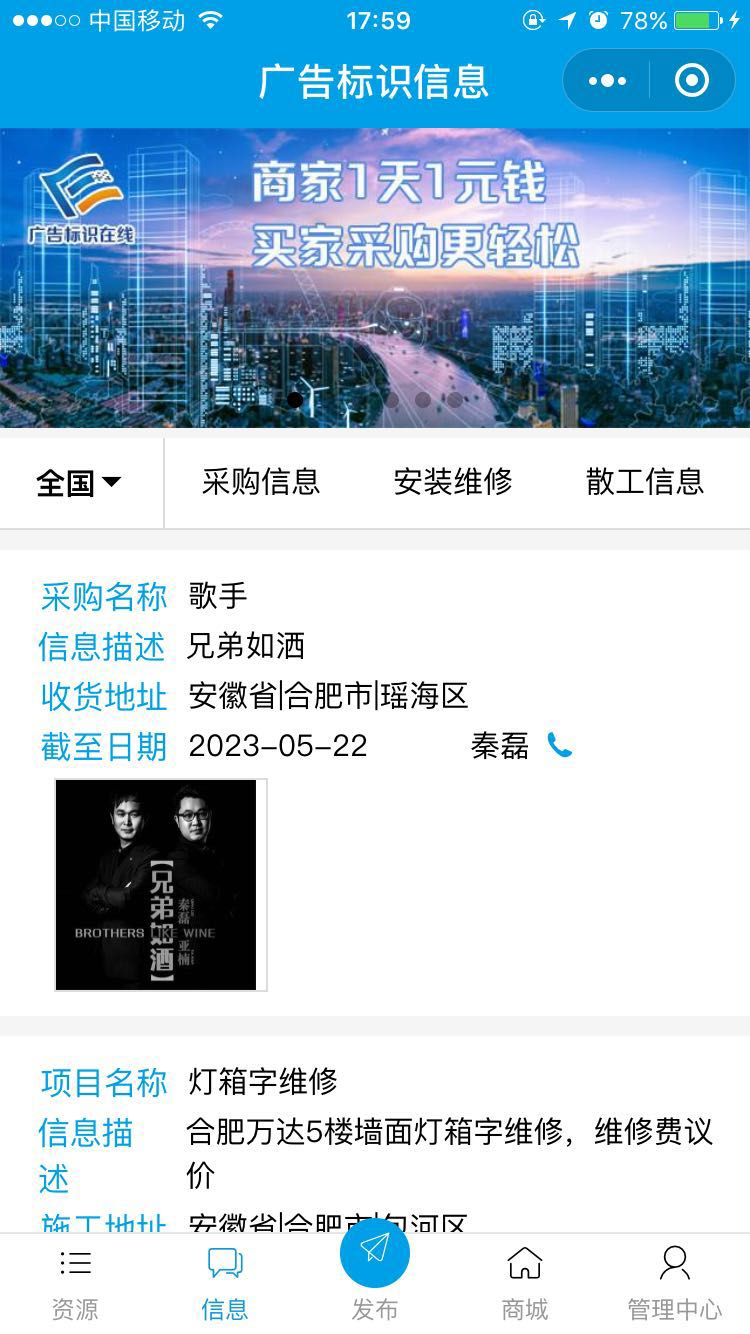Go to the 资源 tab
The height and width of the screenshot is (1334, 750).
click(x=75, y=1283)
